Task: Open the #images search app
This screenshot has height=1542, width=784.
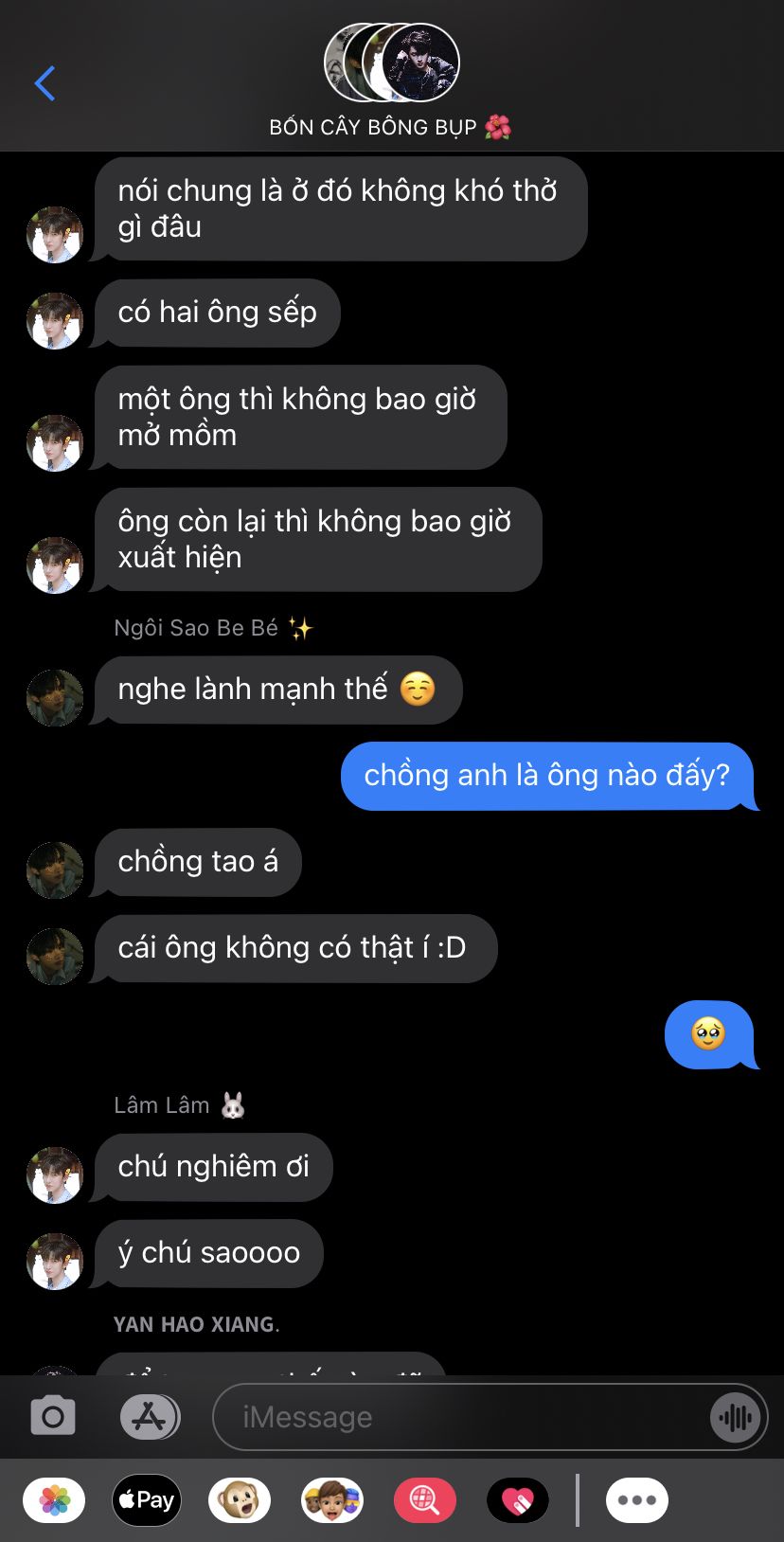Action: 425,1500
